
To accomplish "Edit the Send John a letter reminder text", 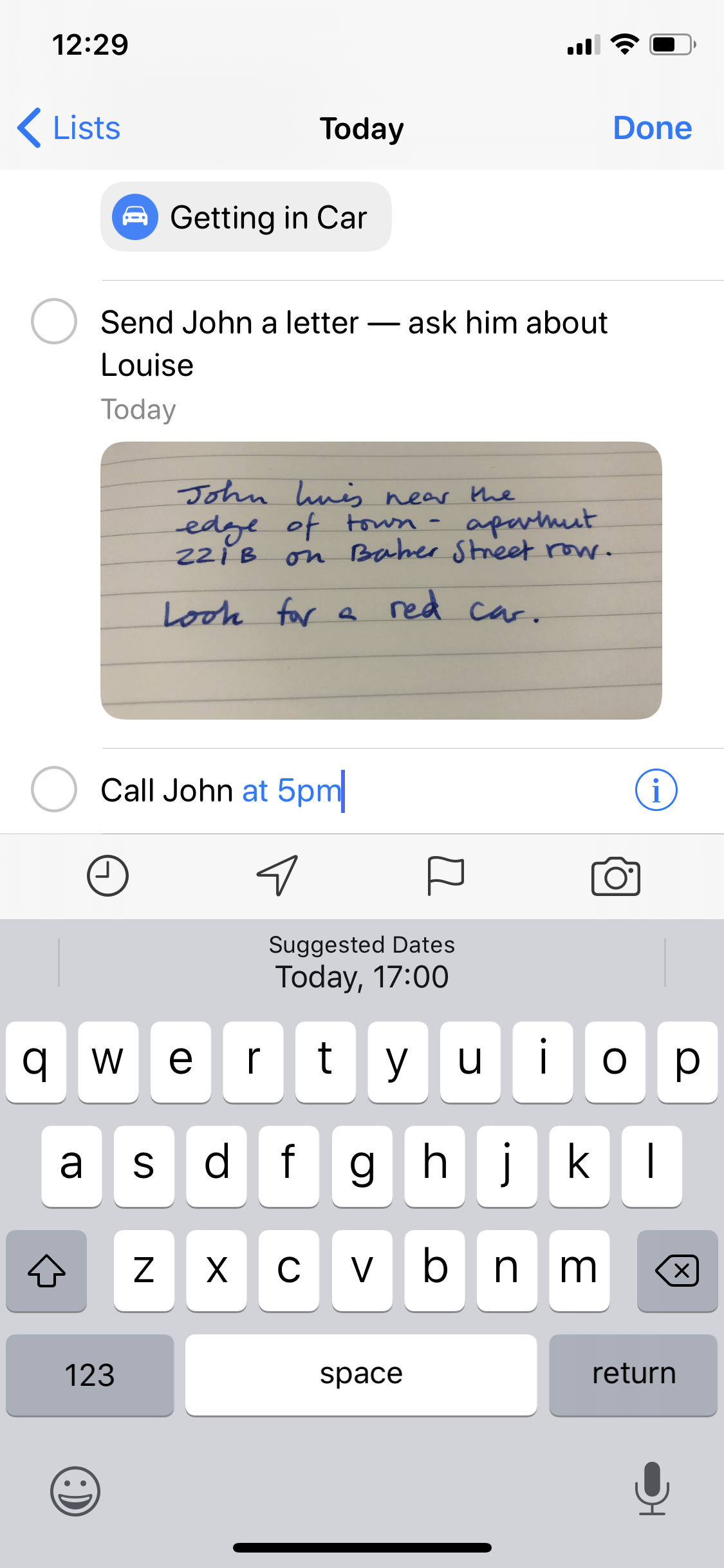I will (x=354, y=344).
